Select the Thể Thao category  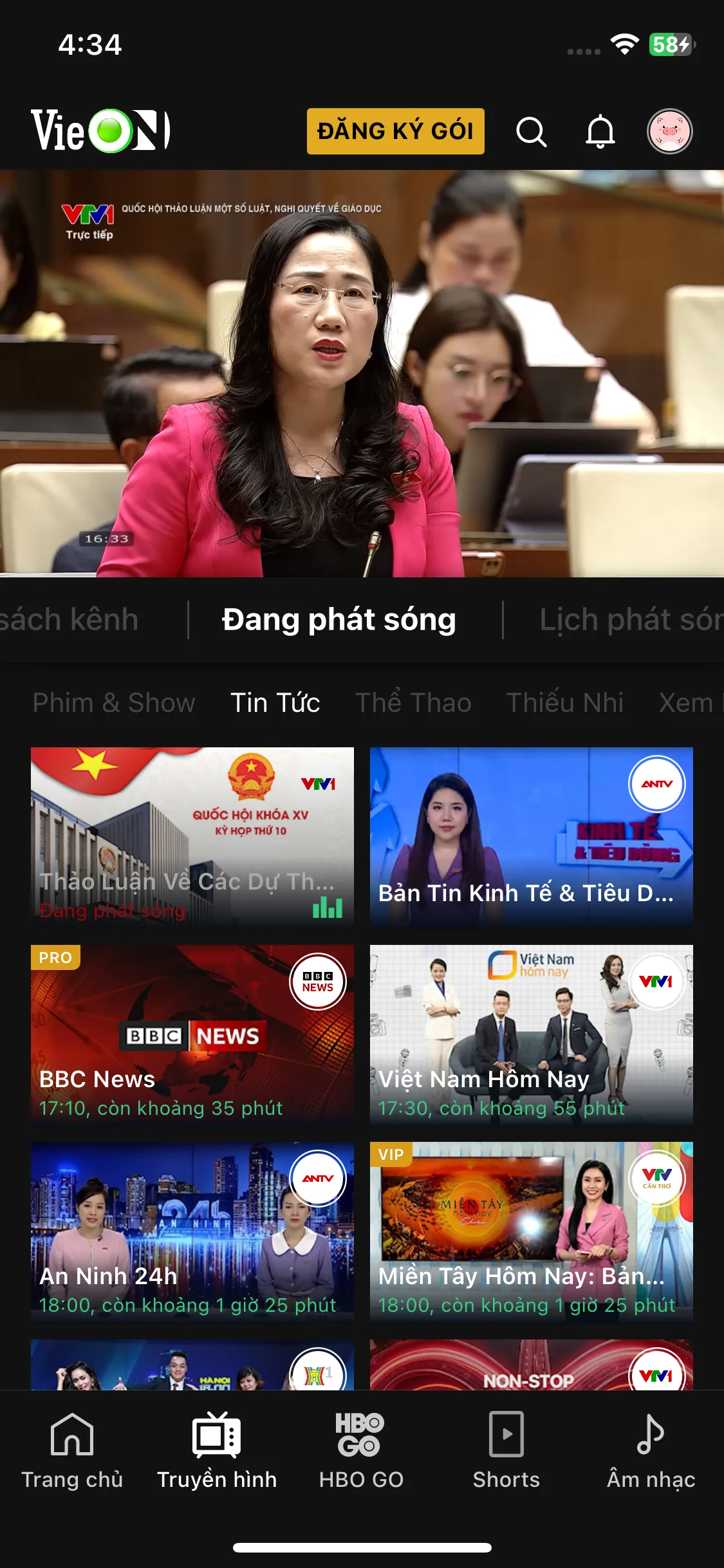click(x=413, y=703)
